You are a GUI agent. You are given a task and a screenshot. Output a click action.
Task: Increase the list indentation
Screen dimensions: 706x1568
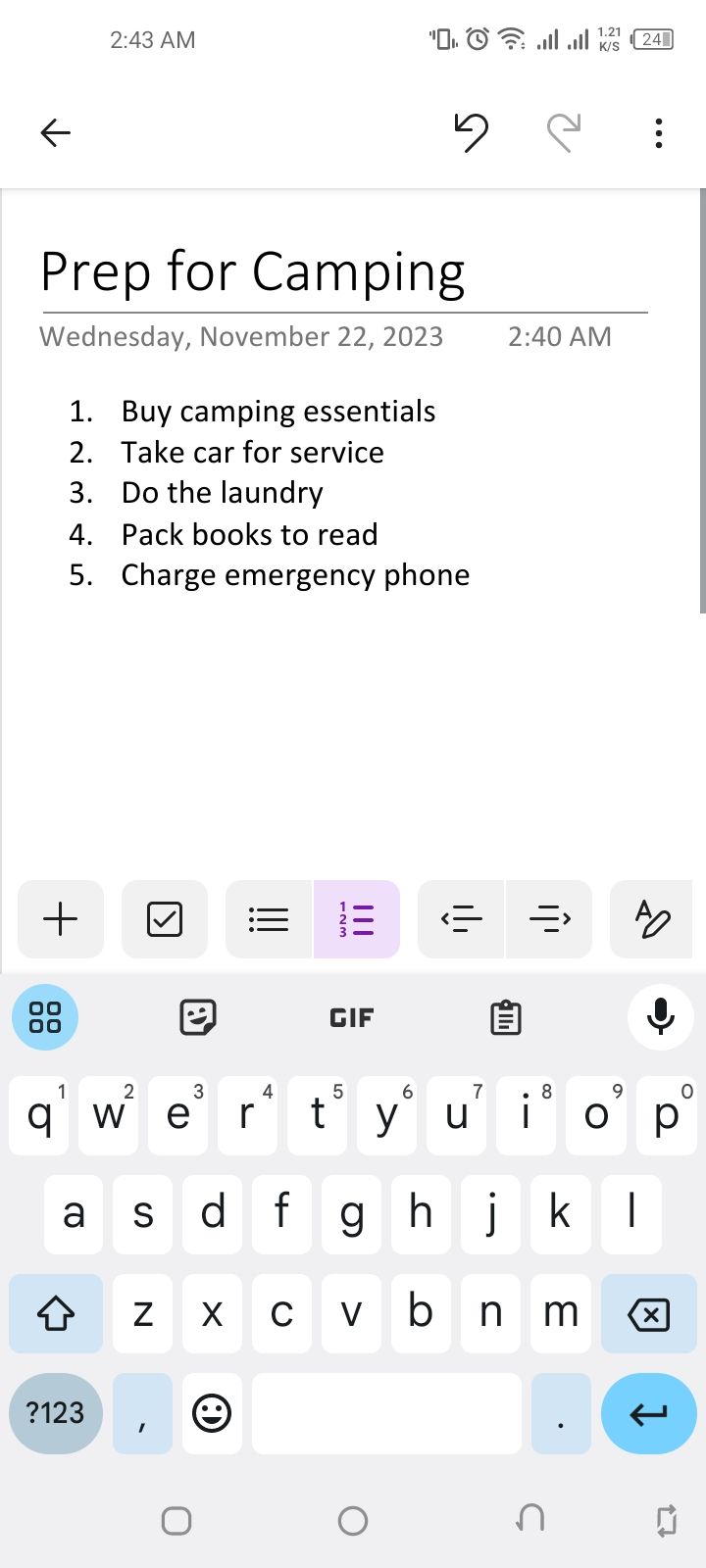(x=548, y=919)
